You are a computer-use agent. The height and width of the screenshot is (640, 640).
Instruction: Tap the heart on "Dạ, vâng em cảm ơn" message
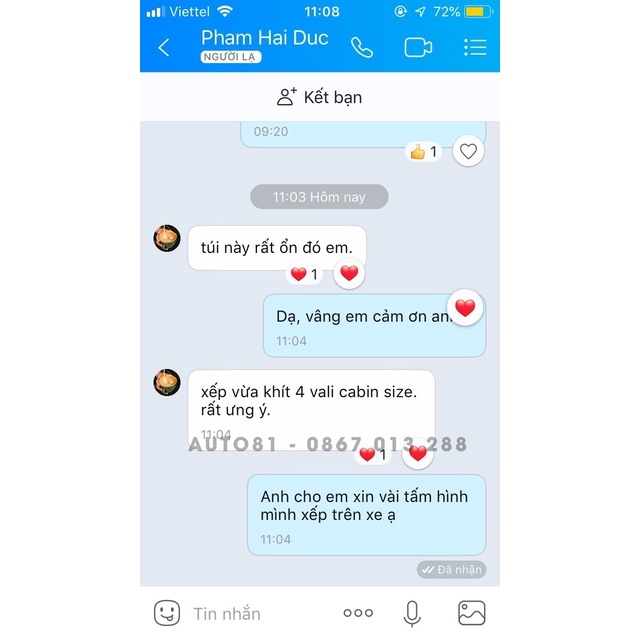tap(465, 308)
